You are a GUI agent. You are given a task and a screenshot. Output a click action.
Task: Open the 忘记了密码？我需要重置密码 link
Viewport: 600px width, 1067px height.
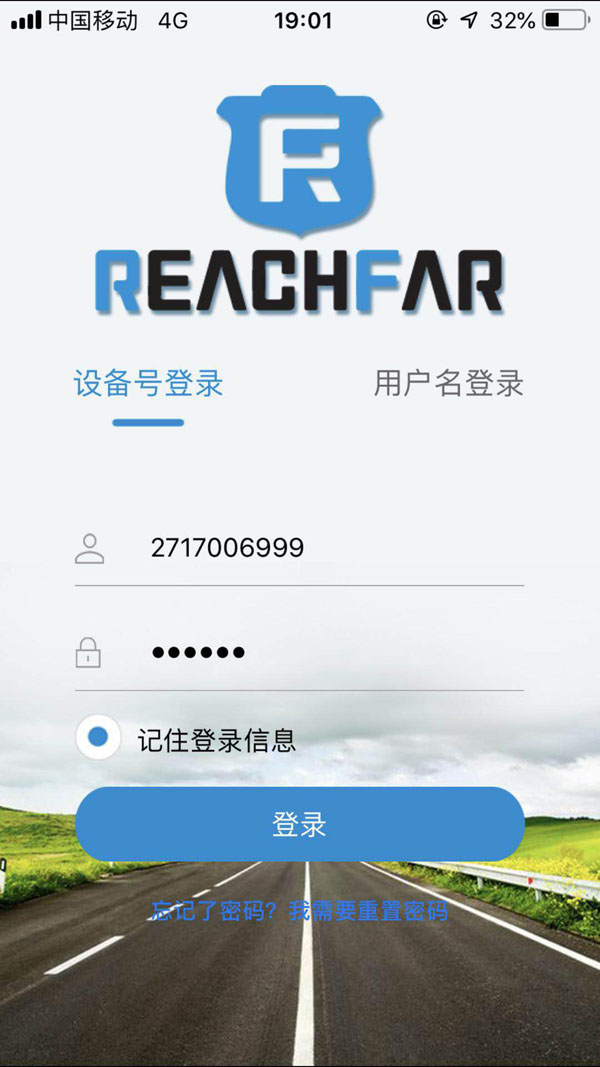pos(299,911)
